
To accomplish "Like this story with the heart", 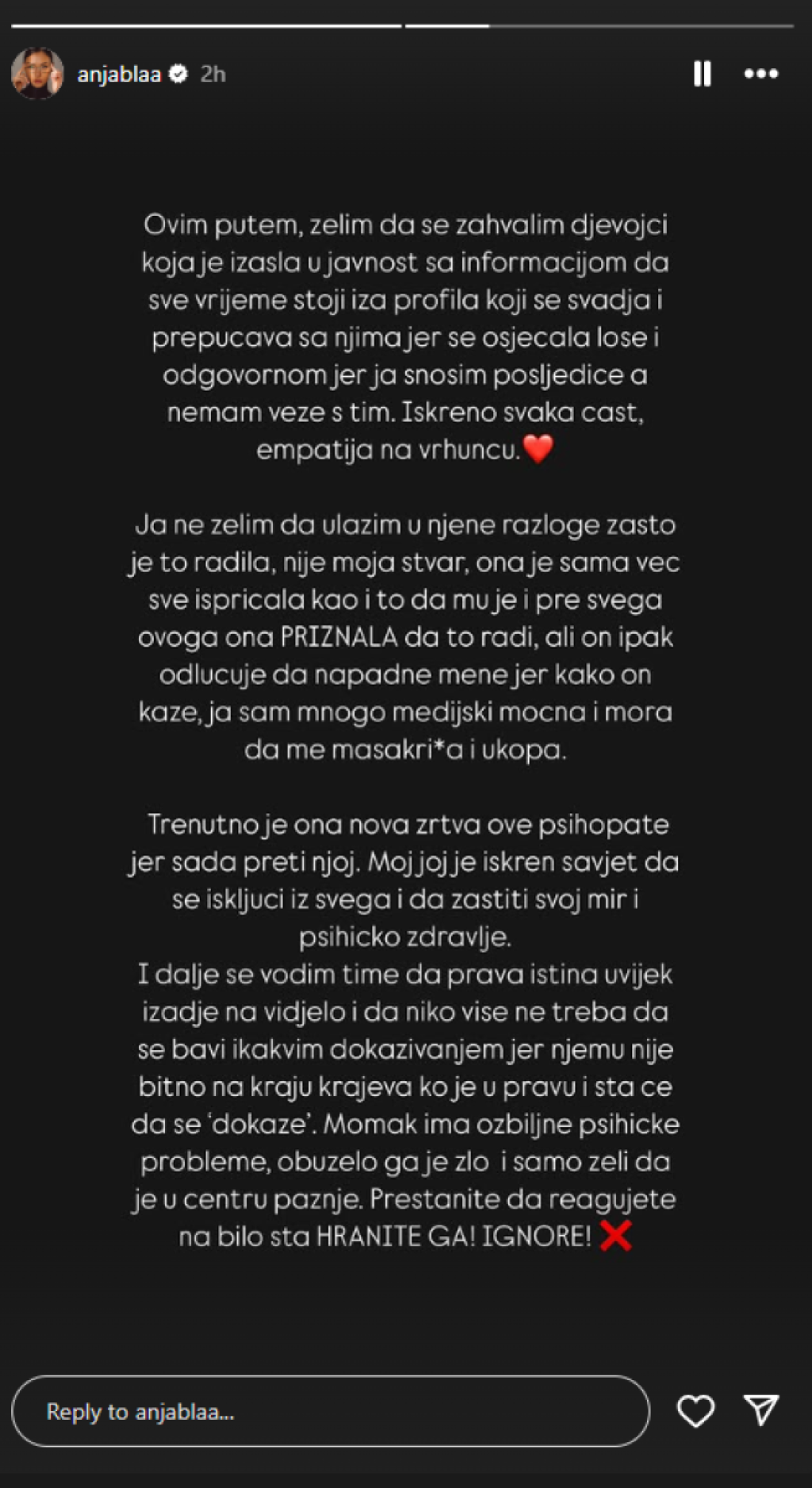I will click(695, 1411).
